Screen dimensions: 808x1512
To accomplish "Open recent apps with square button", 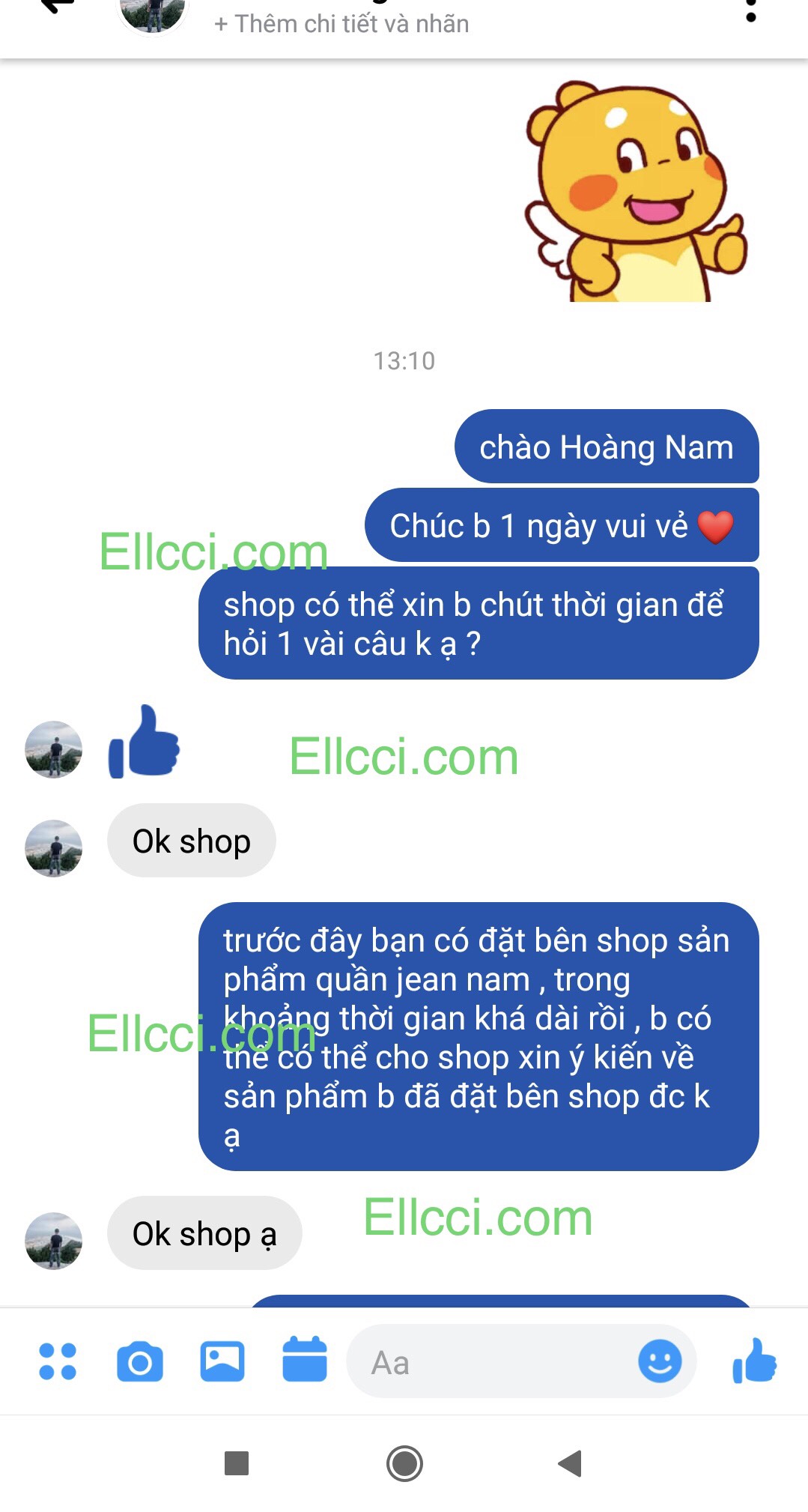I will pyautogui.click(x=237, y=1463).
